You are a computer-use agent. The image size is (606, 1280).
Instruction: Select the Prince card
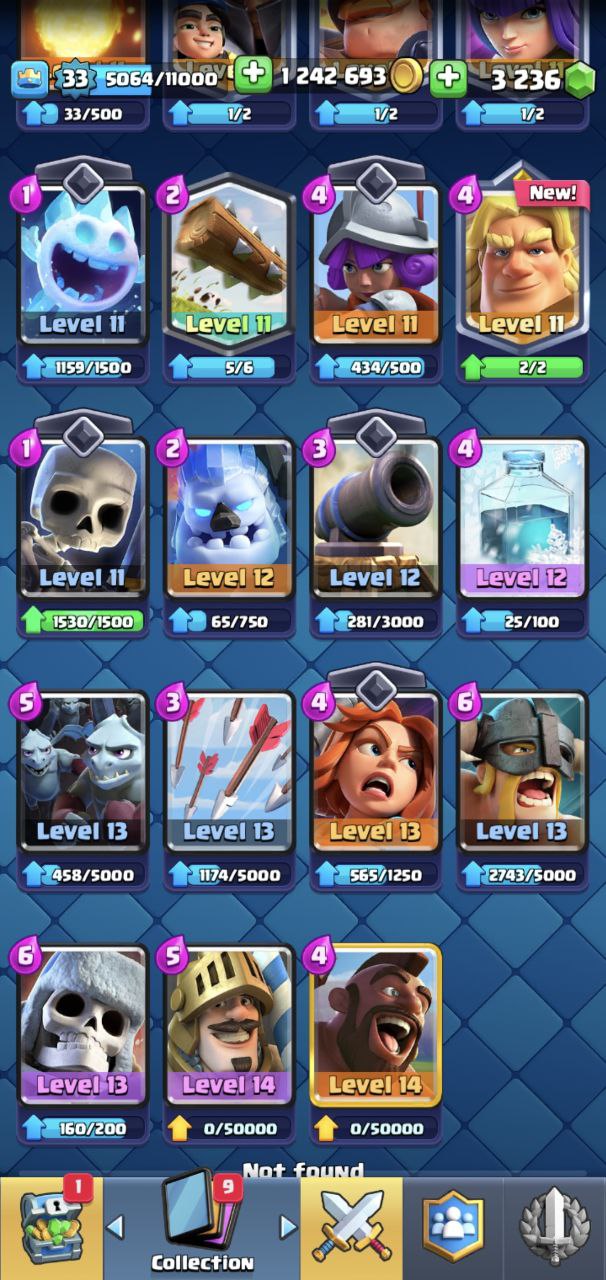click(229, 1024)
